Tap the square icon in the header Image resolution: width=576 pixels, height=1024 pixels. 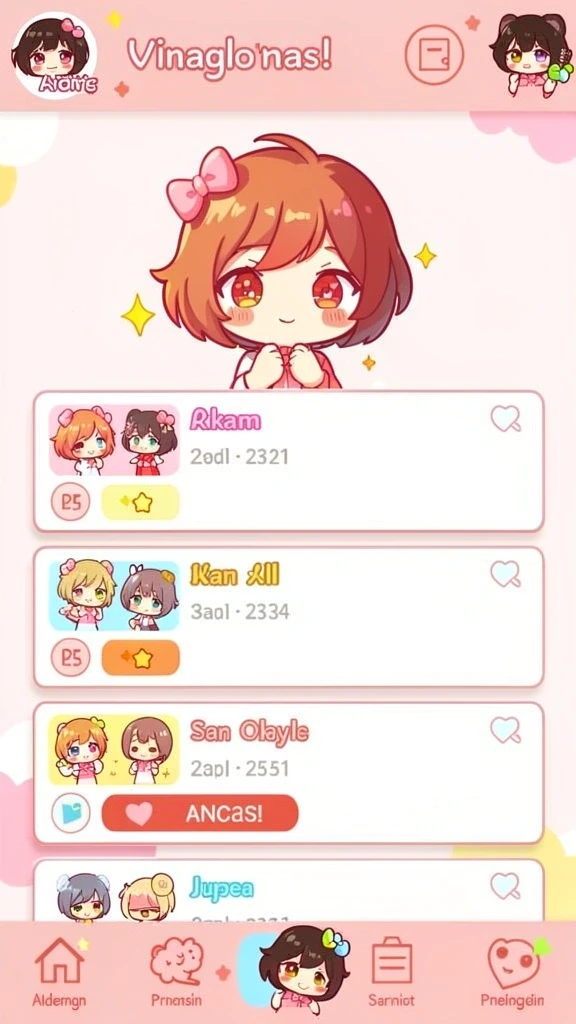click(x=434, y=55)
